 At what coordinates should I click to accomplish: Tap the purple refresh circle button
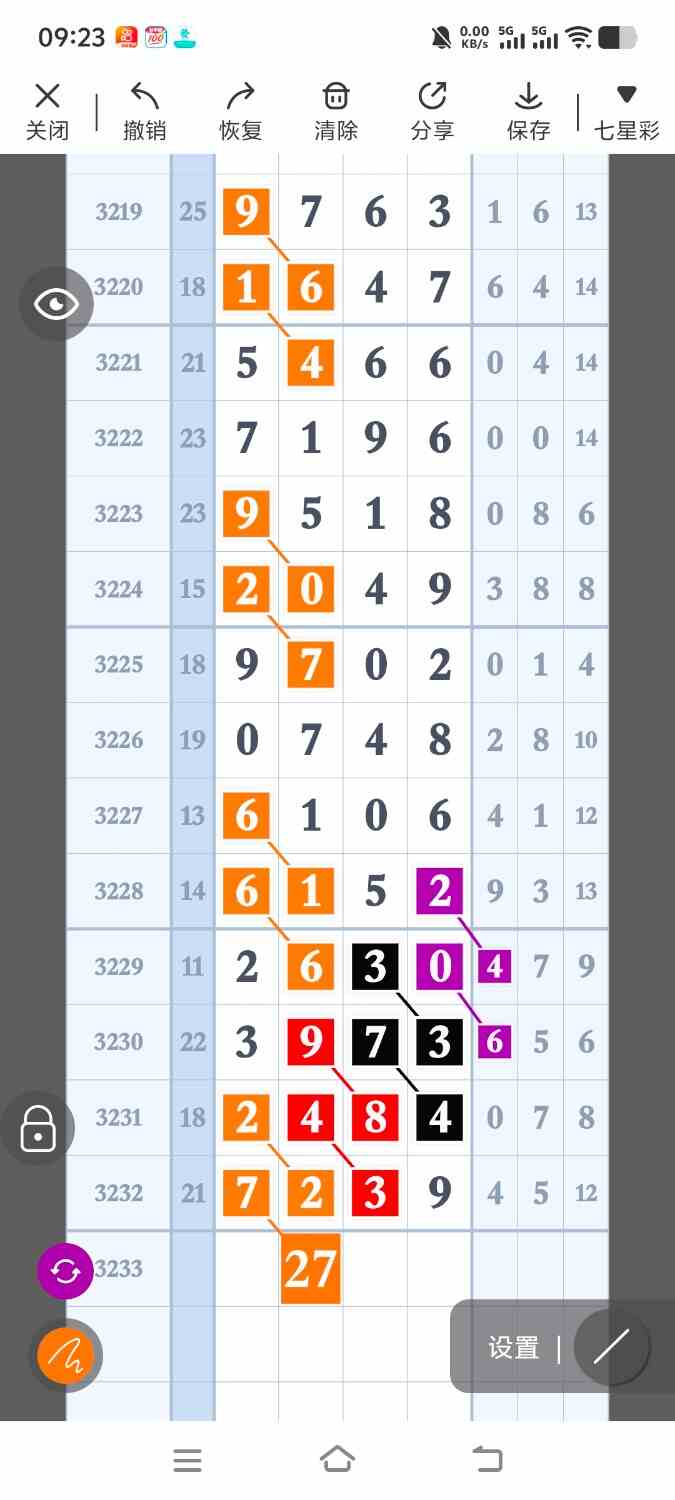coord(65,1271)
